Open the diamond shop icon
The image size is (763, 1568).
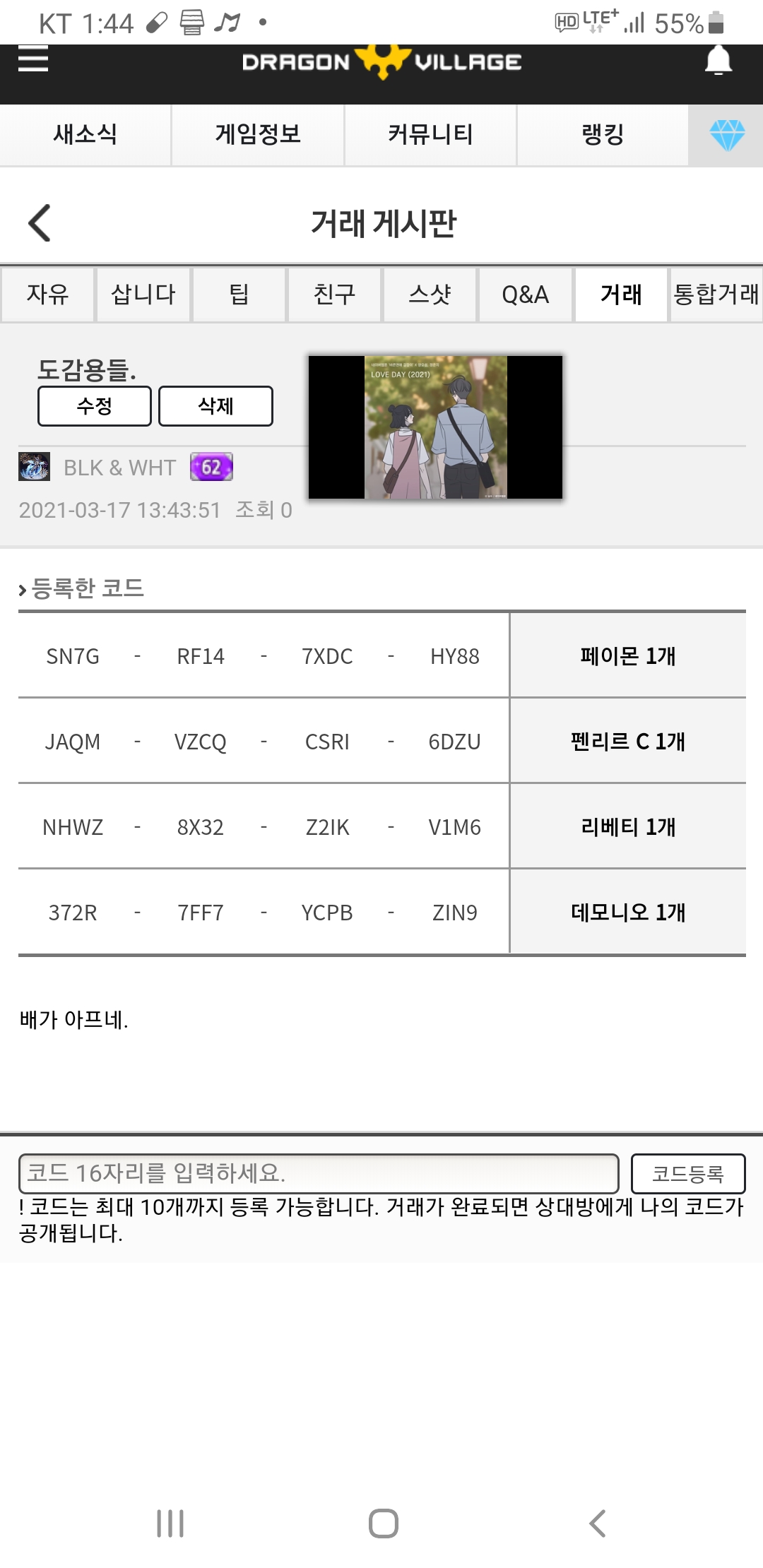pos(726,134)
